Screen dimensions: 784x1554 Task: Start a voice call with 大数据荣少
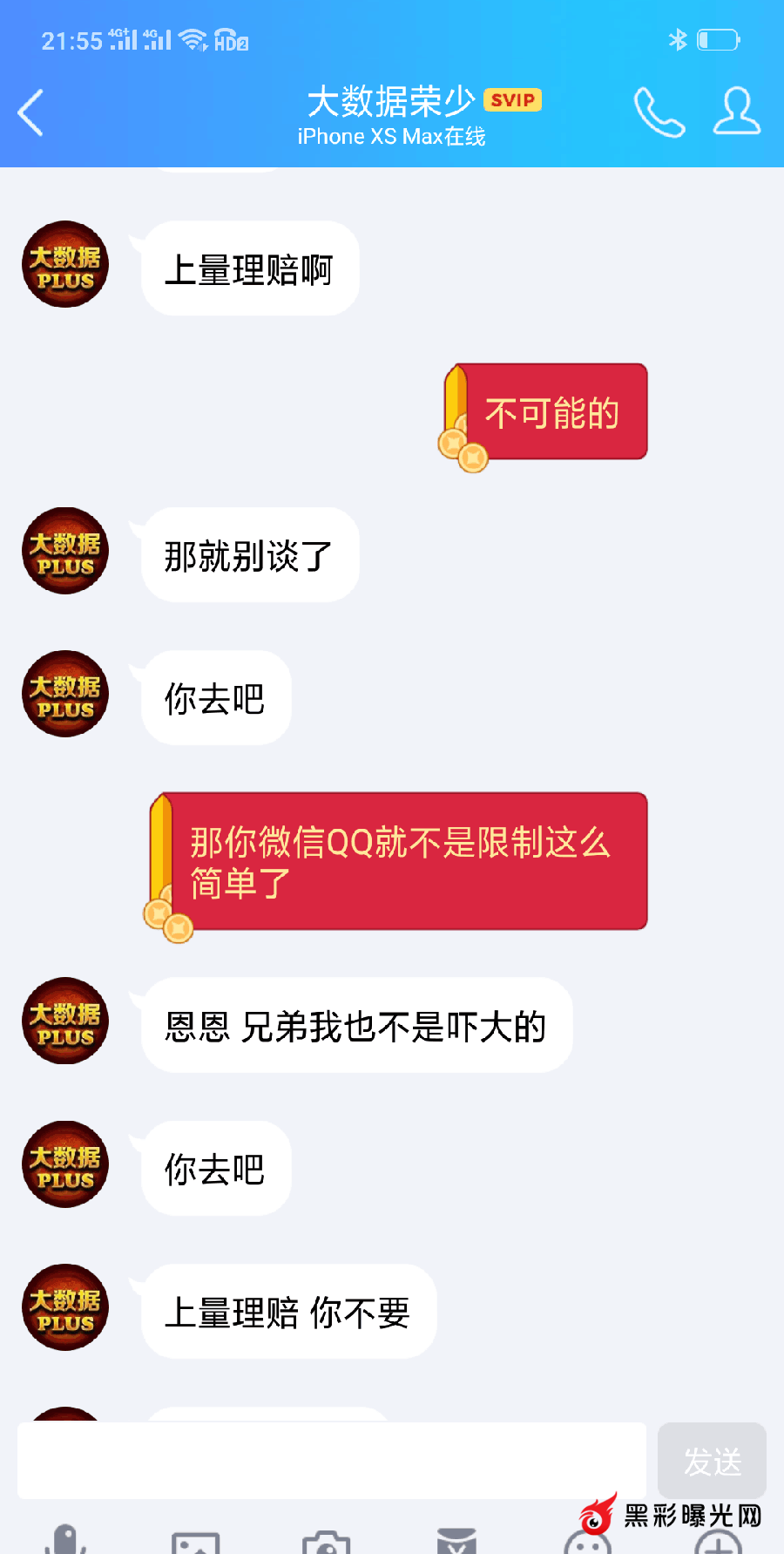659,112
